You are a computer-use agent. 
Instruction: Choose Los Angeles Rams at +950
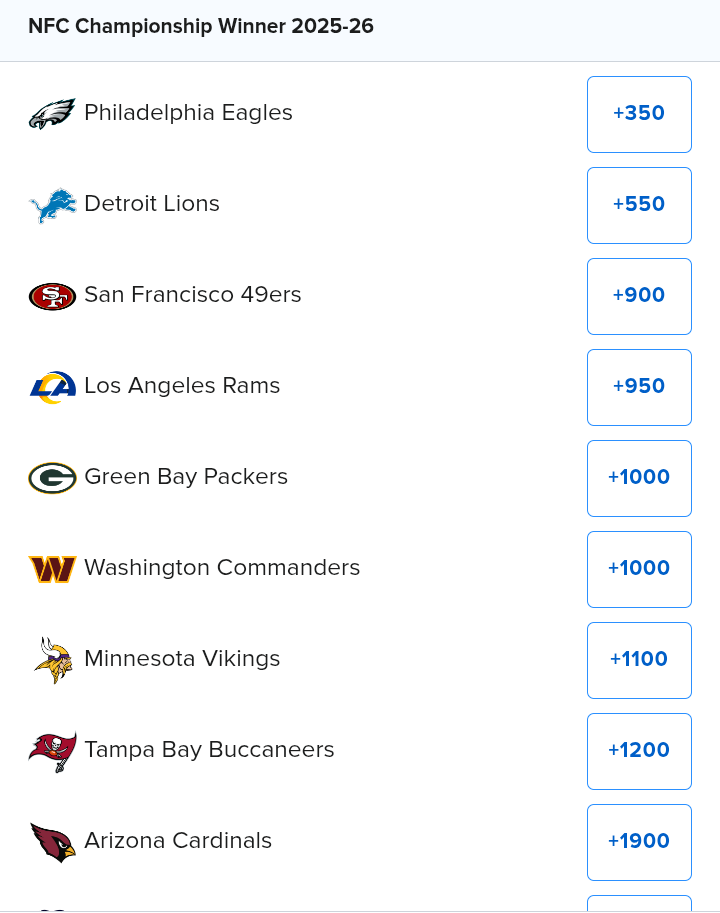[639, 387]
